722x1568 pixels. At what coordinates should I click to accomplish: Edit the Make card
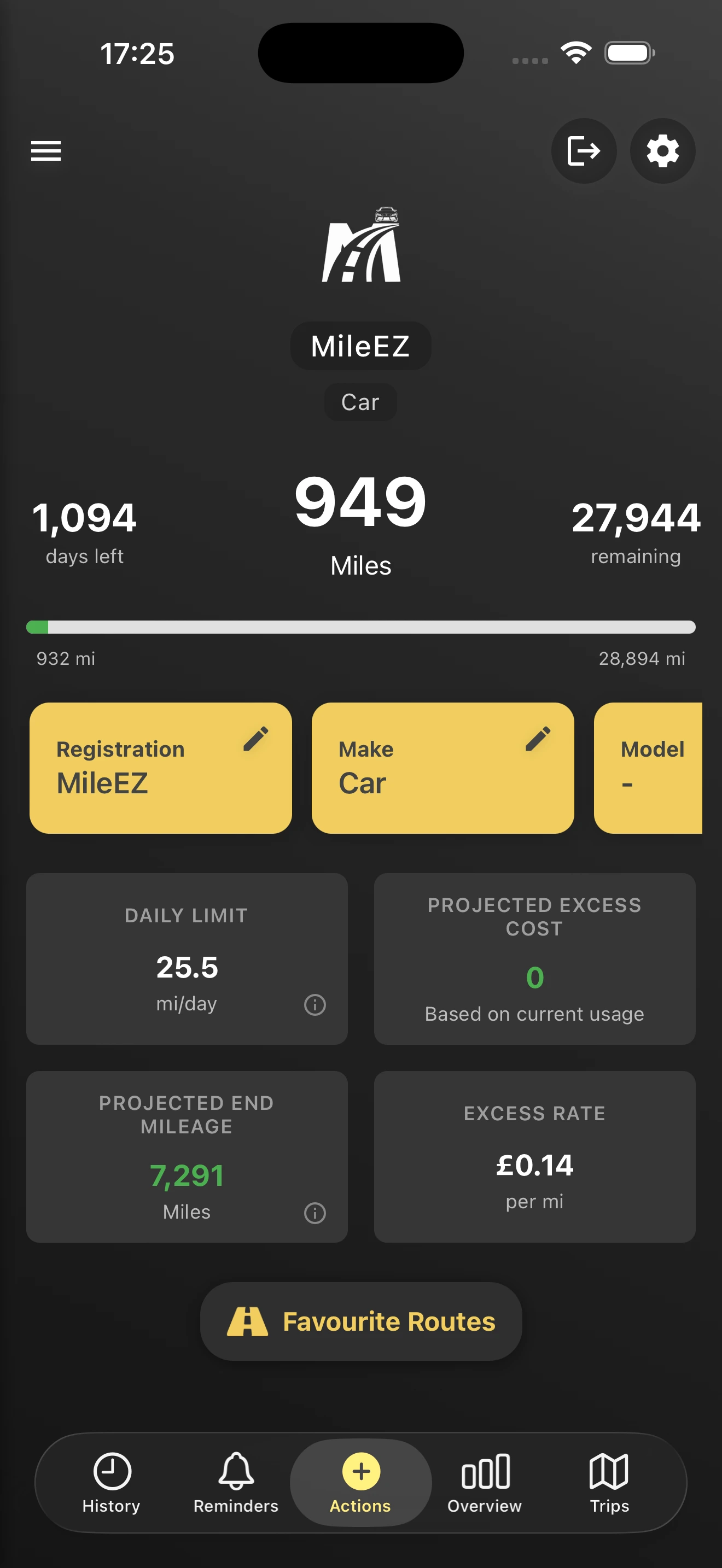[x=538, y=739]
